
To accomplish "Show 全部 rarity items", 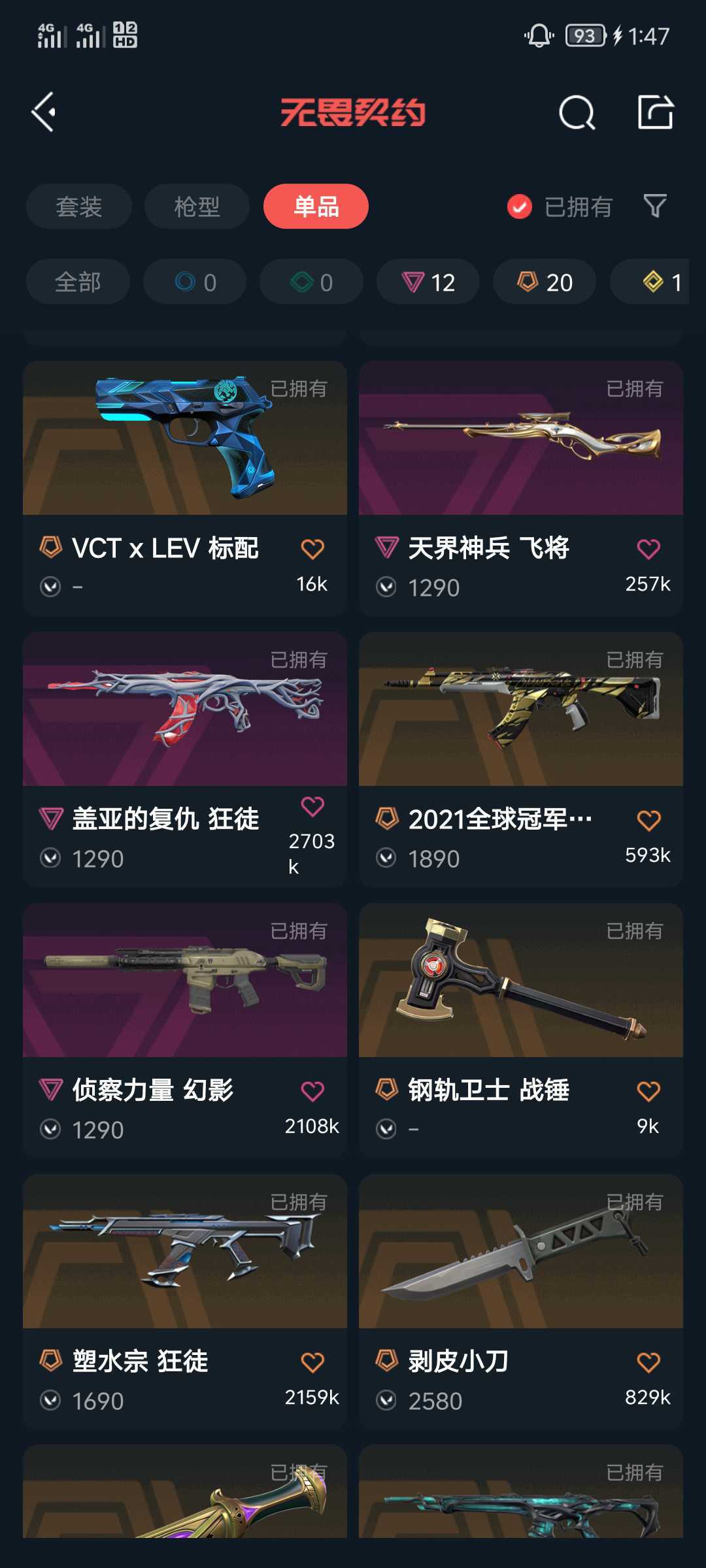I will tap(78, 282).
